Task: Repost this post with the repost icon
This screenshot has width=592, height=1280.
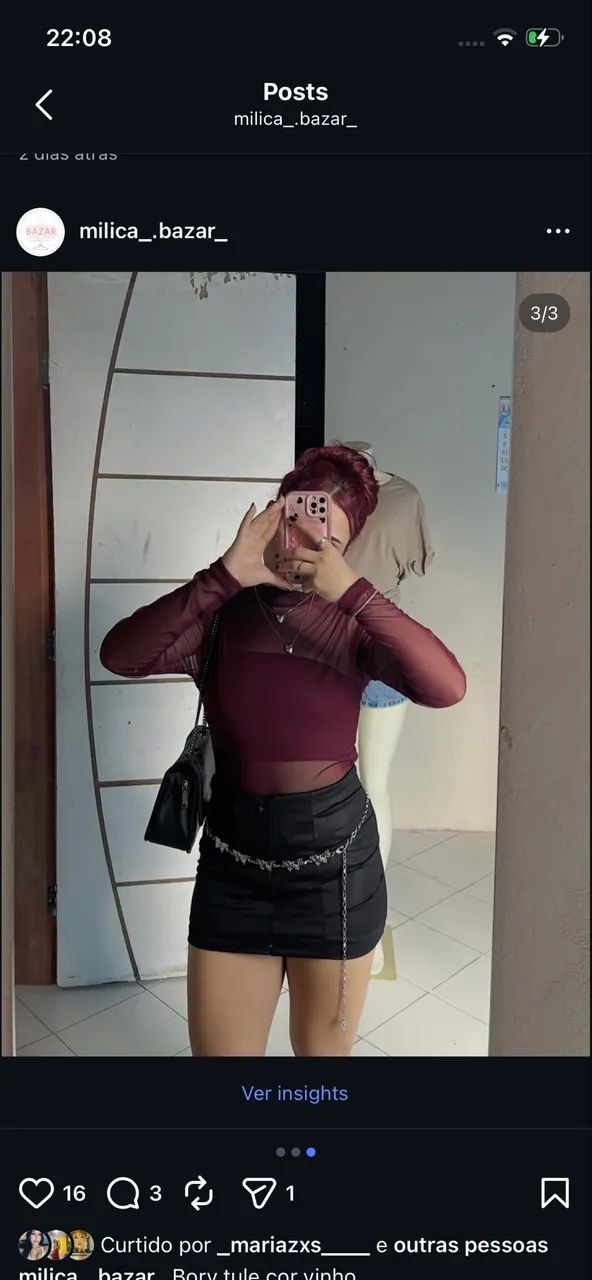Action: point(199,1193)
